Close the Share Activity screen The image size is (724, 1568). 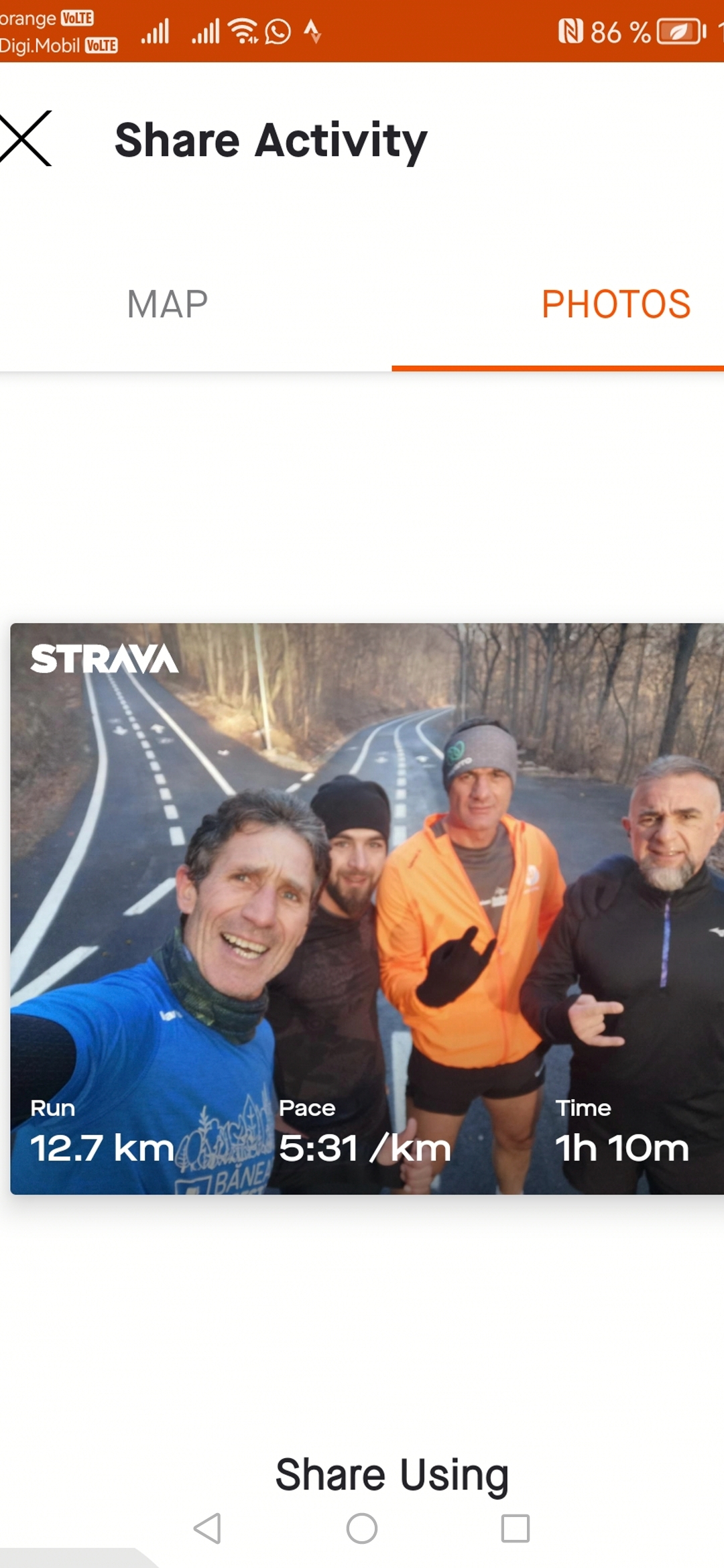click(25, 139)
